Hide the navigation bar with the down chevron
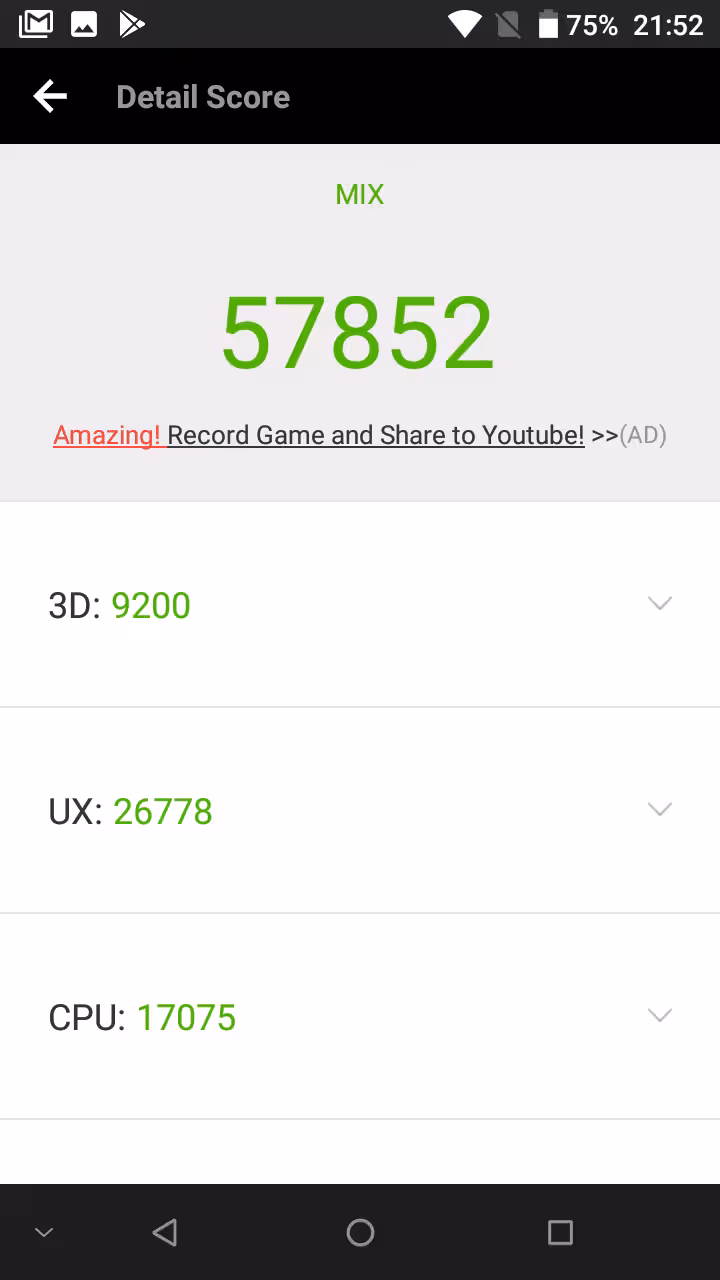720x1280 pixels. click(x=44, y=1232)
